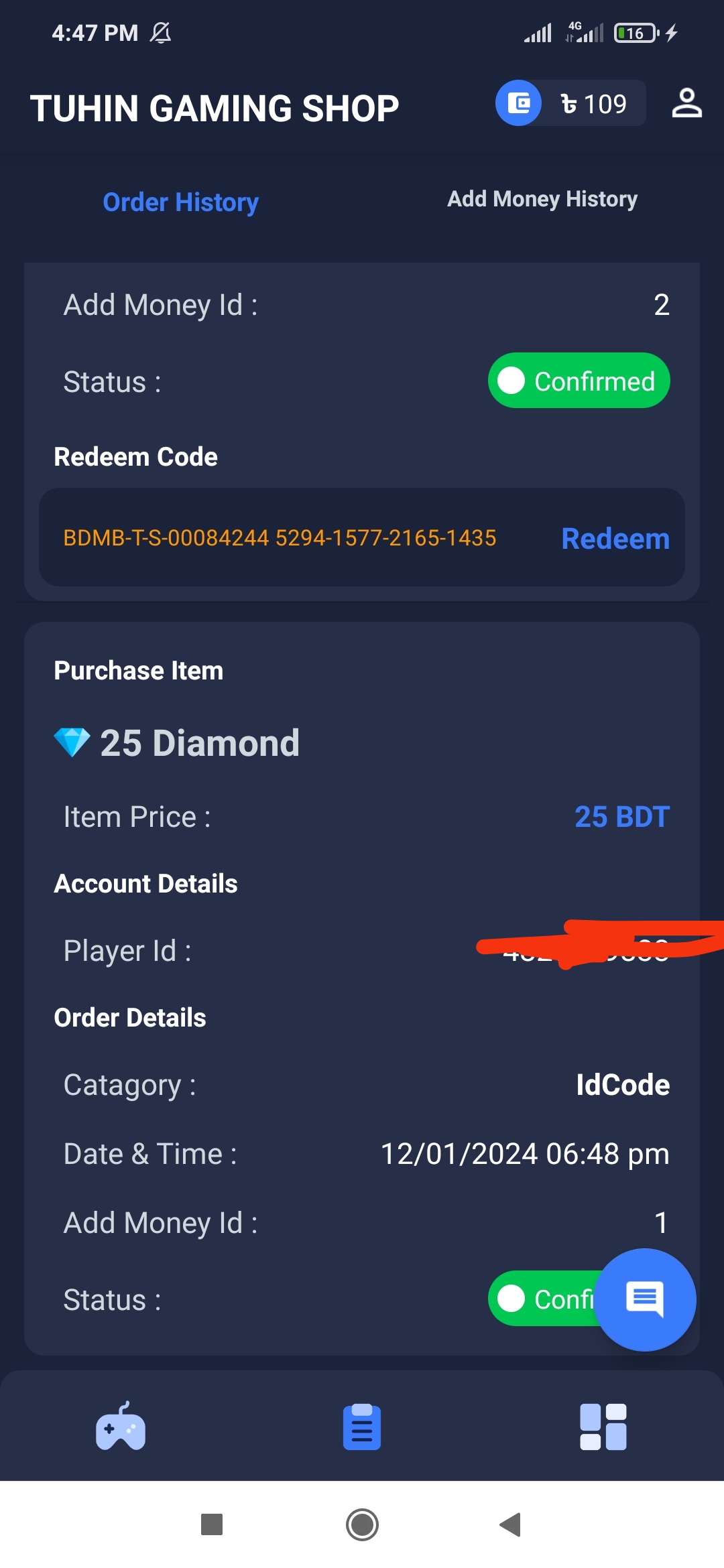The height and width of the screenshot is (1568, 724).
Task: Open the dashboard grid tab
Action: (603, 1427)
